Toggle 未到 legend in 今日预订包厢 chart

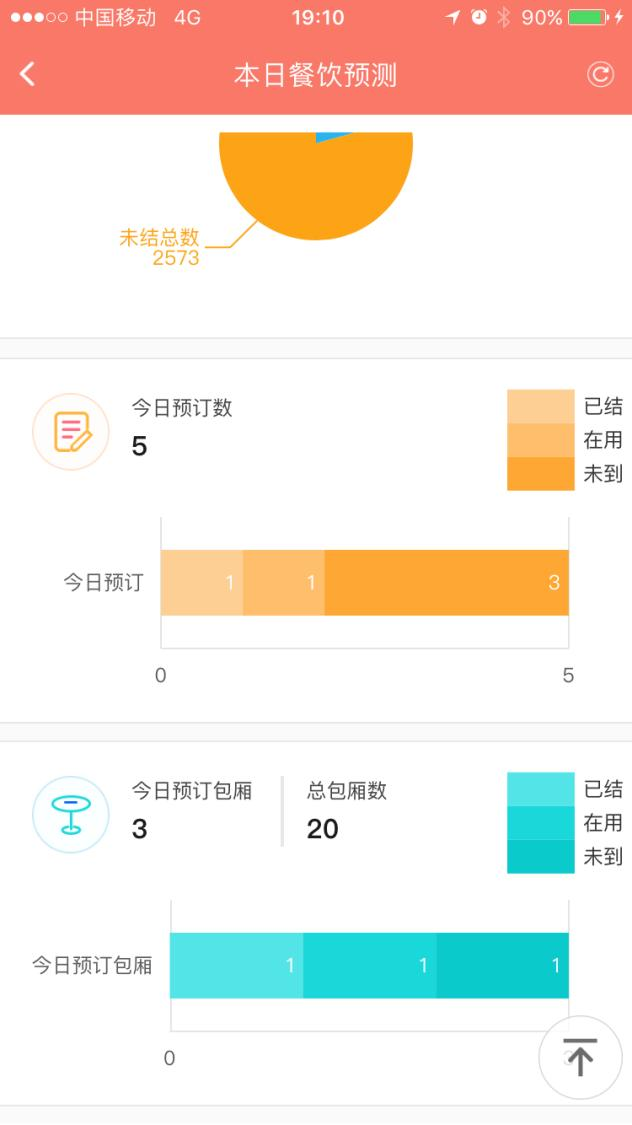(x=565, y=857)
